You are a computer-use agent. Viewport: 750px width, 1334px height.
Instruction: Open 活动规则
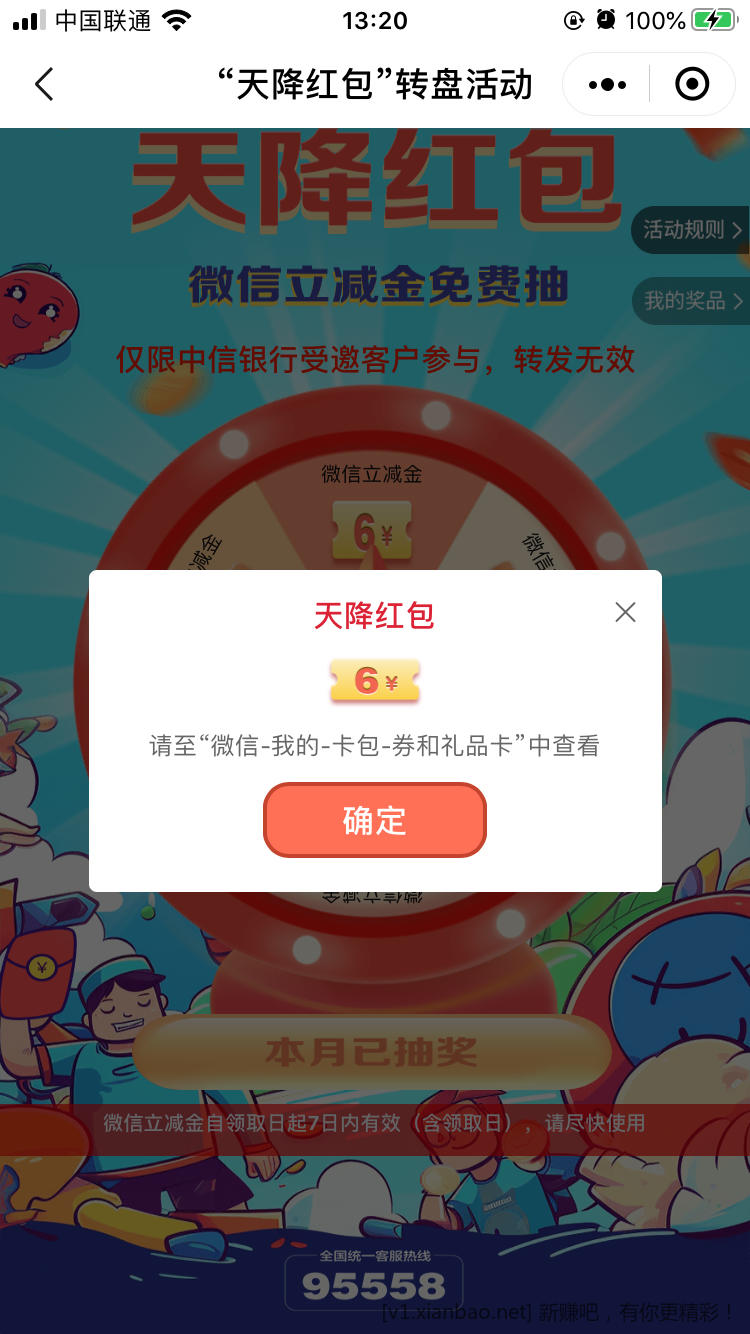point(691,230)
